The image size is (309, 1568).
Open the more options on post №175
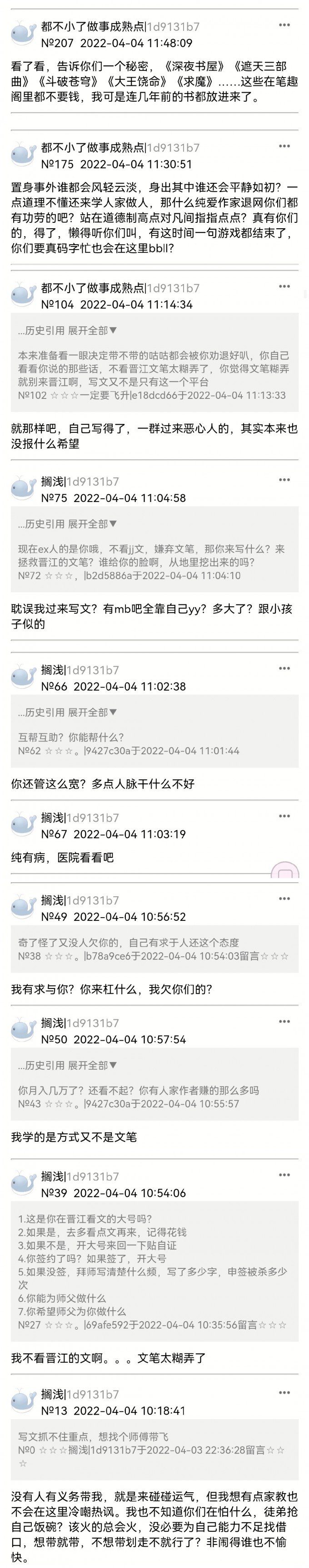coord(284,146)
